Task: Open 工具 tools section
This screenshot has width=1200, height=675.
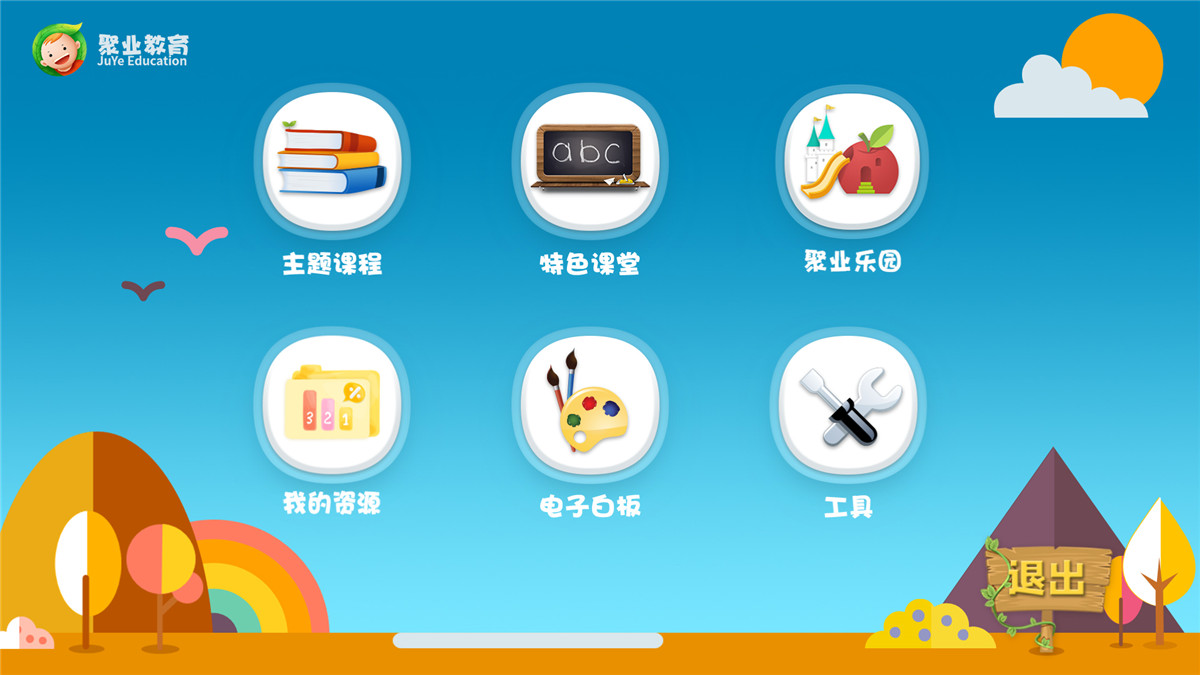Action: click(x=848, y=404)
